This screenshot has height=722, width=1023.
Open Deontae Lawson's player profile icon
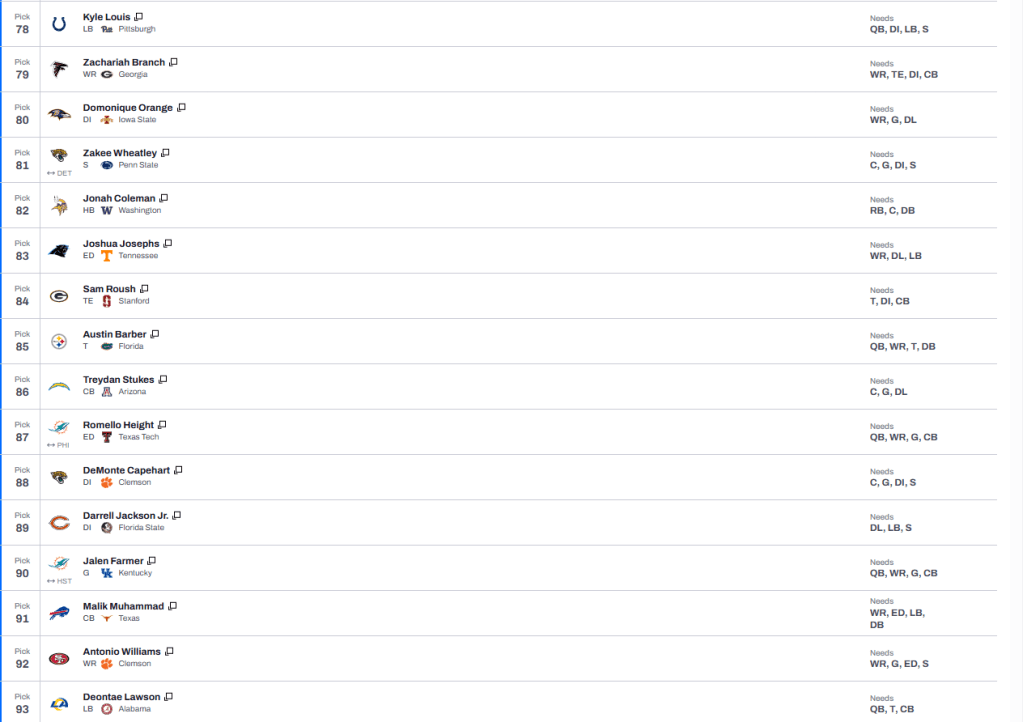tap(168, 697)
